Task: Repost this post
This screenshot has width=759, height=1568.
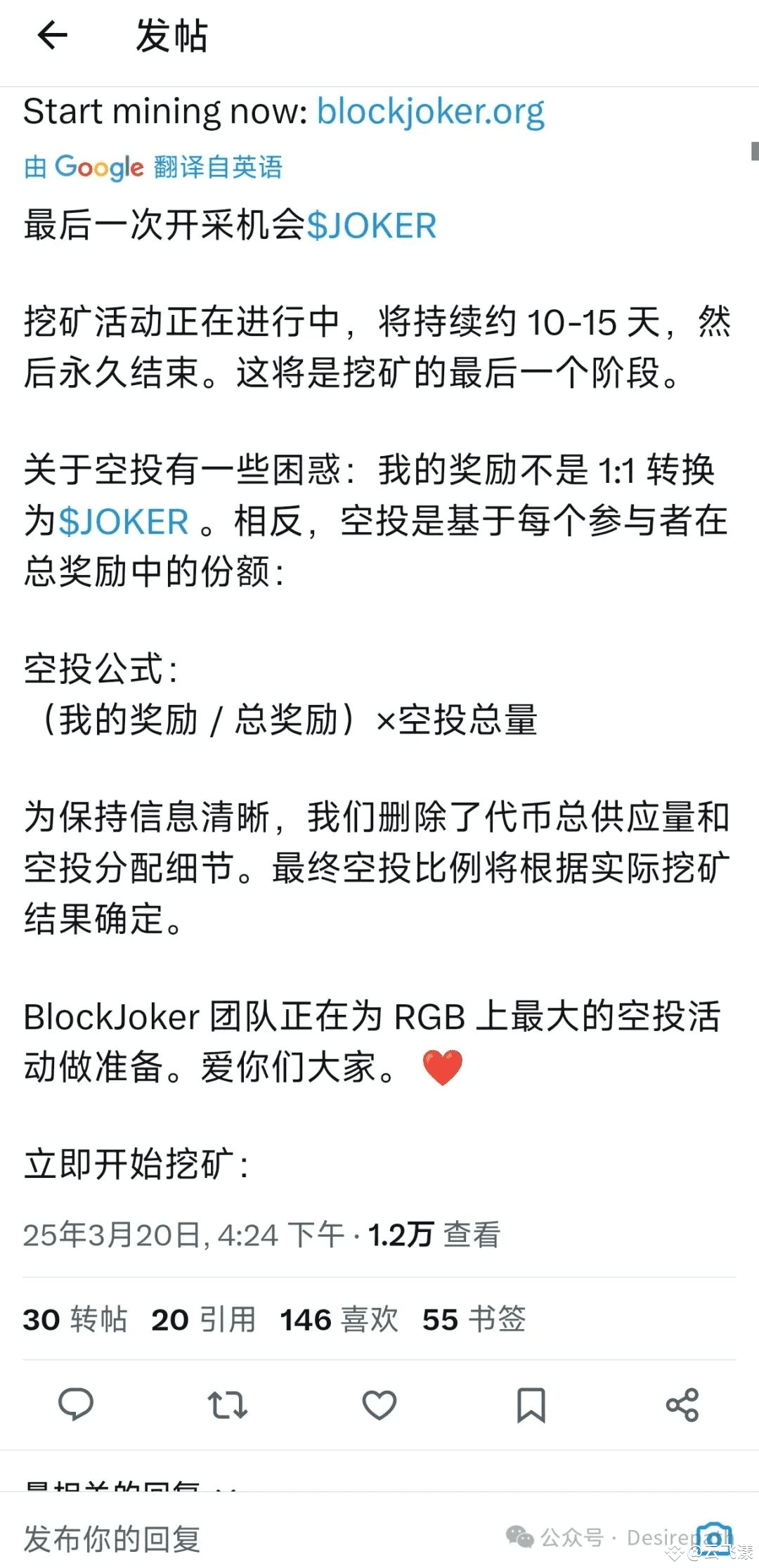Action: [227, 1405]
